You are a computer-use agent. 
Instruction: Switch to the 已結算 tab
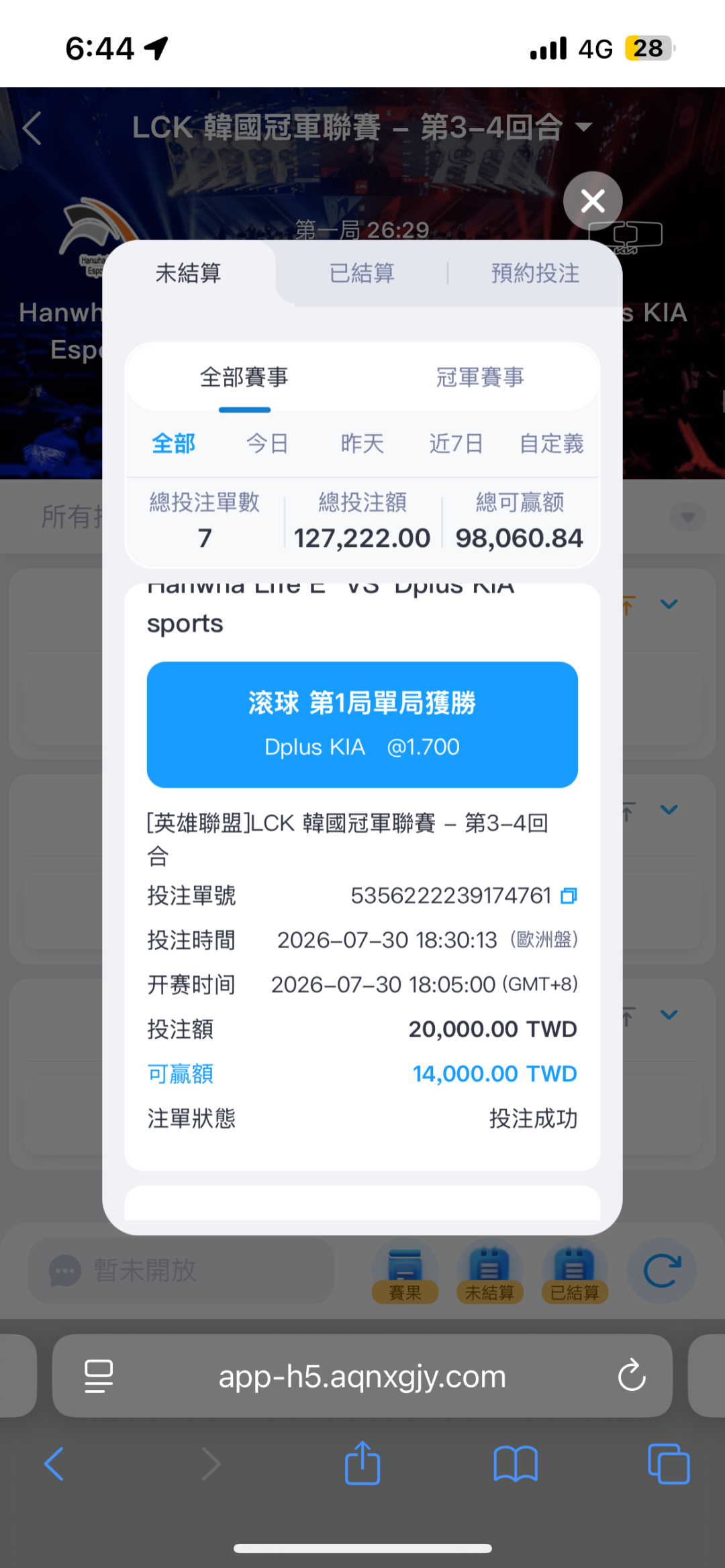(362, 273)
